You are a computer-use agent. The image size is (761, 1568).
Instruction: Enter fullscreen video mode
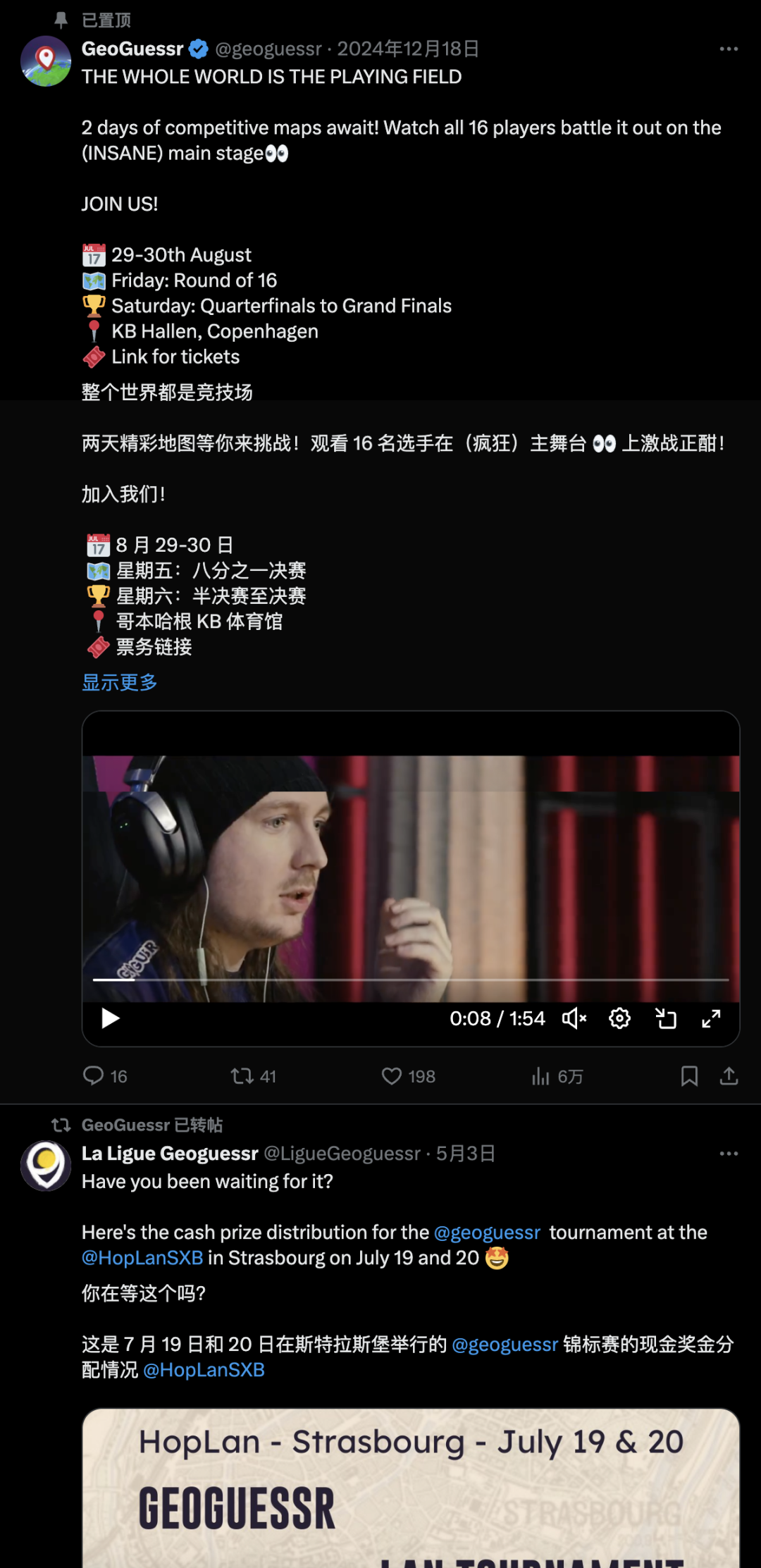tap(711, 1018)
